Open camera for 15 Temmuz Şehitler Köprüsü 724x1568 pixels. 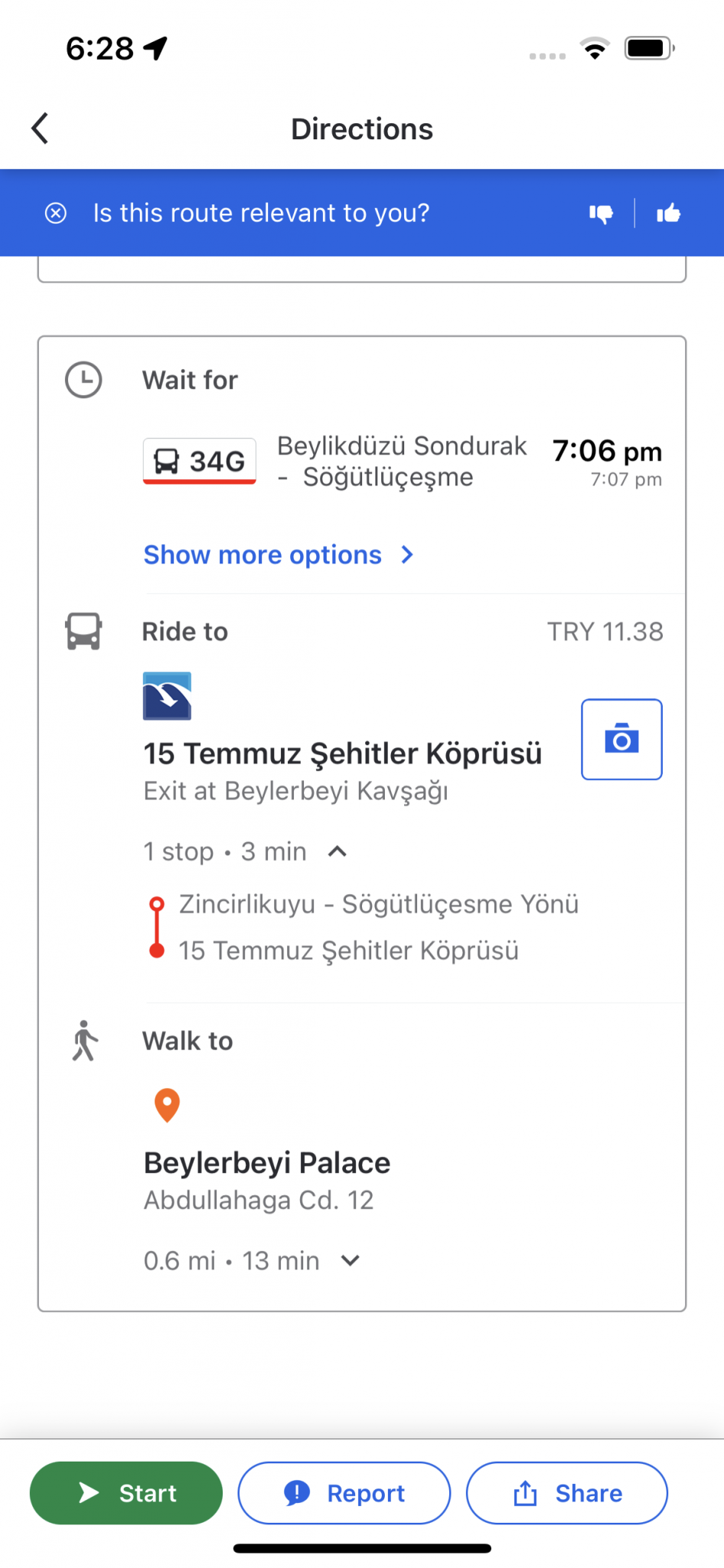(x=621, y=740)
